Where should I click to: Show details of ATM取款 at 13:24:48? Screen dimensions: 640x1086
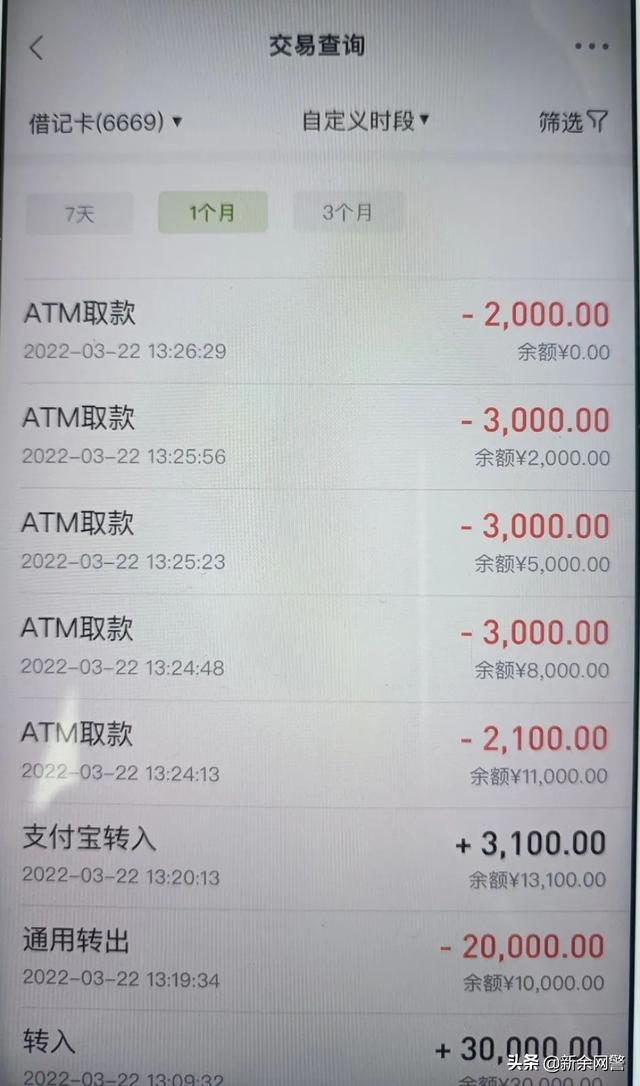[318, 648]
